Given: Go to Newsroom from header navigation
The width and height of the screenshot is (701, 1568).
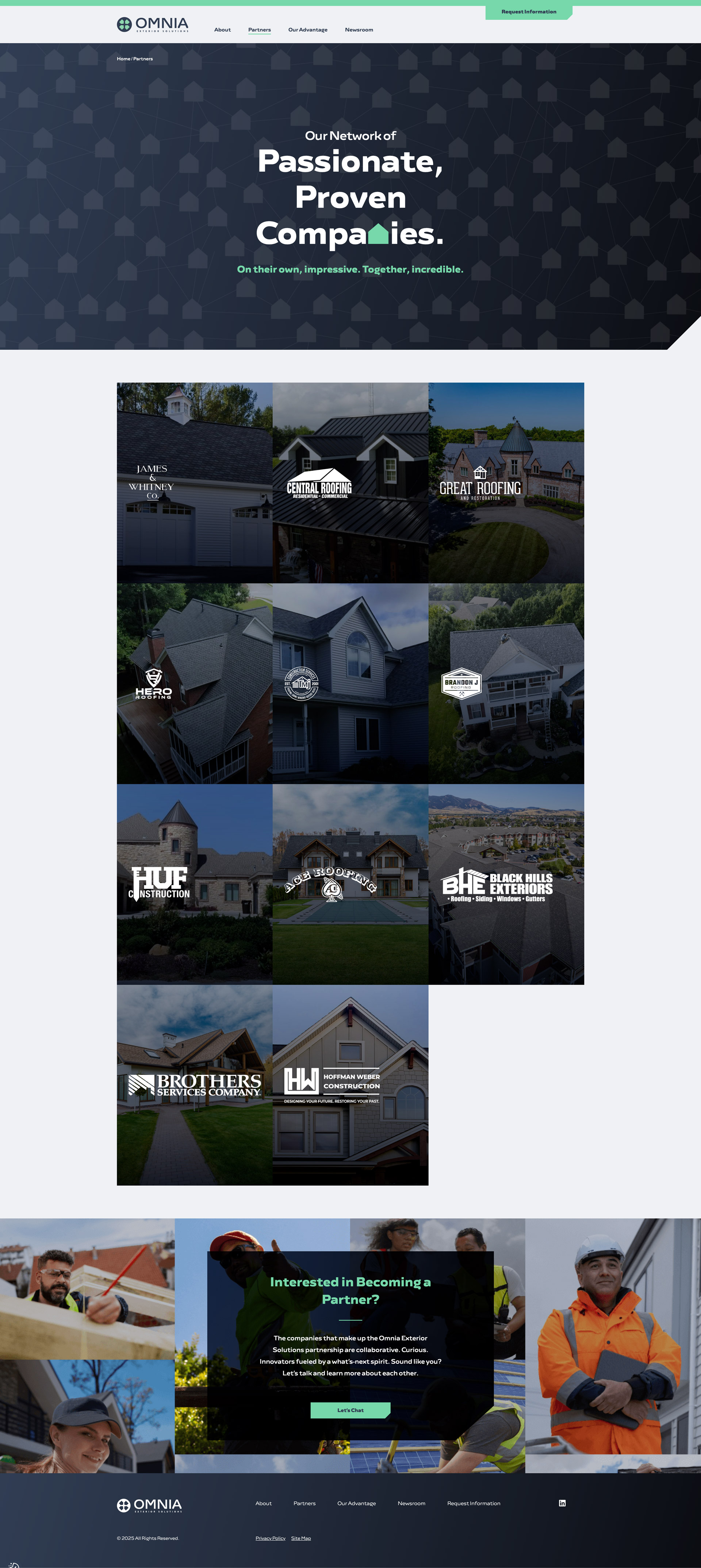Looking at the screenshot, I should (x=359, y=30).
